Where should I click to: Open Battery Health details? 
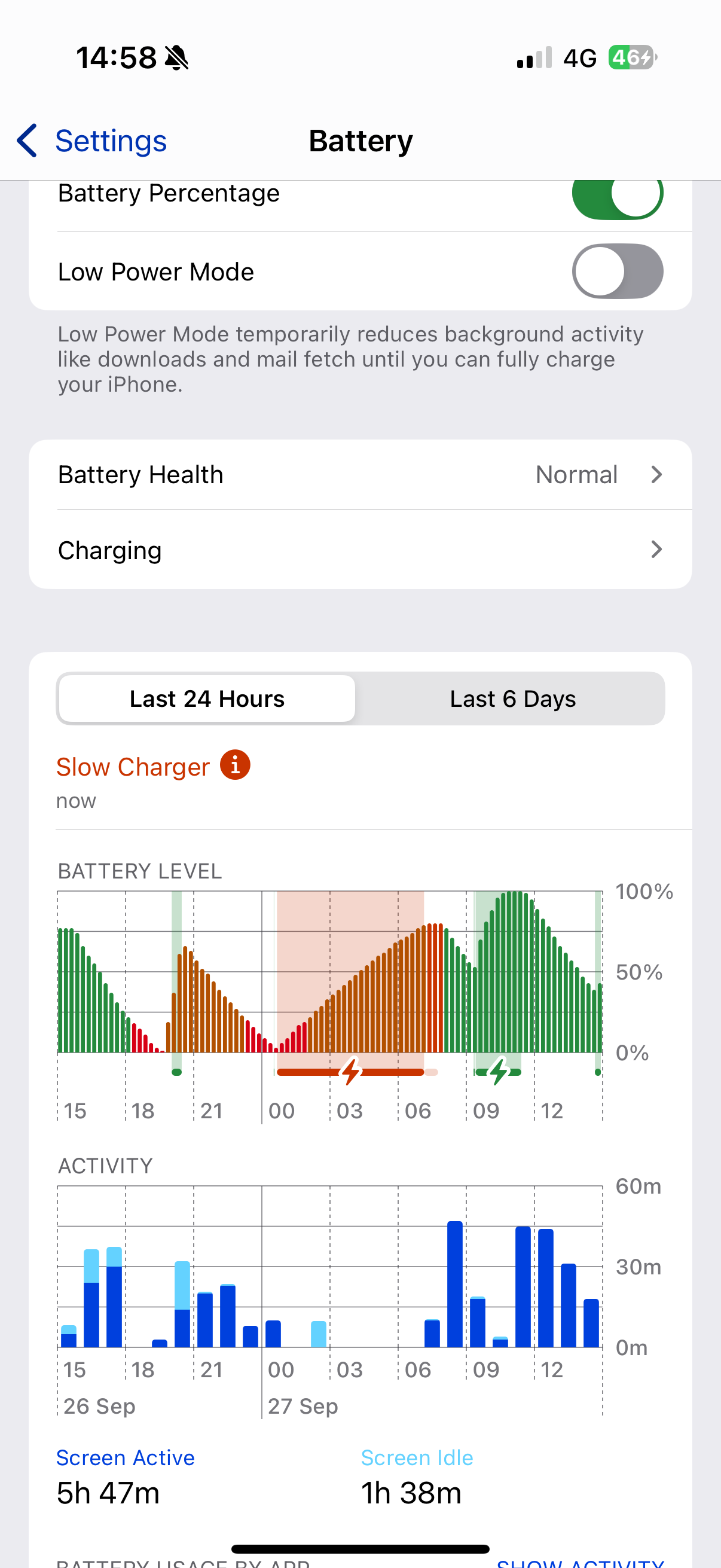coord(360,475)
